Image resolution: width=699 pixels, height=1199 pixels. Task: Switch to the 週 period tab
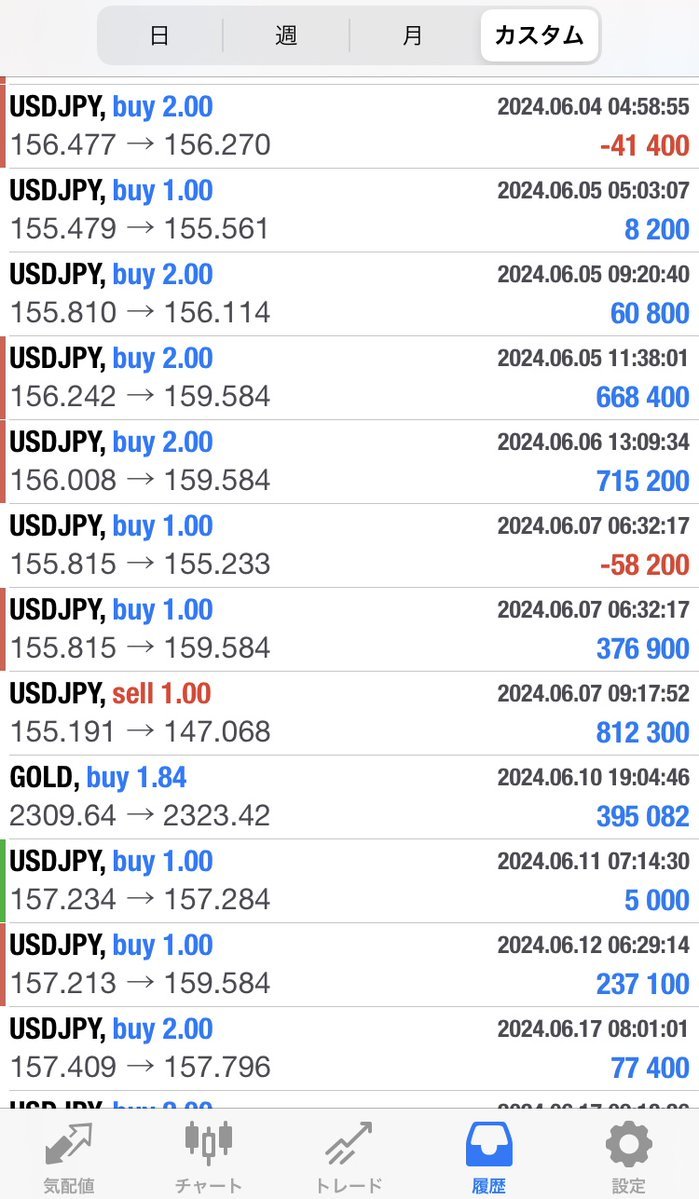click(286, 35)
